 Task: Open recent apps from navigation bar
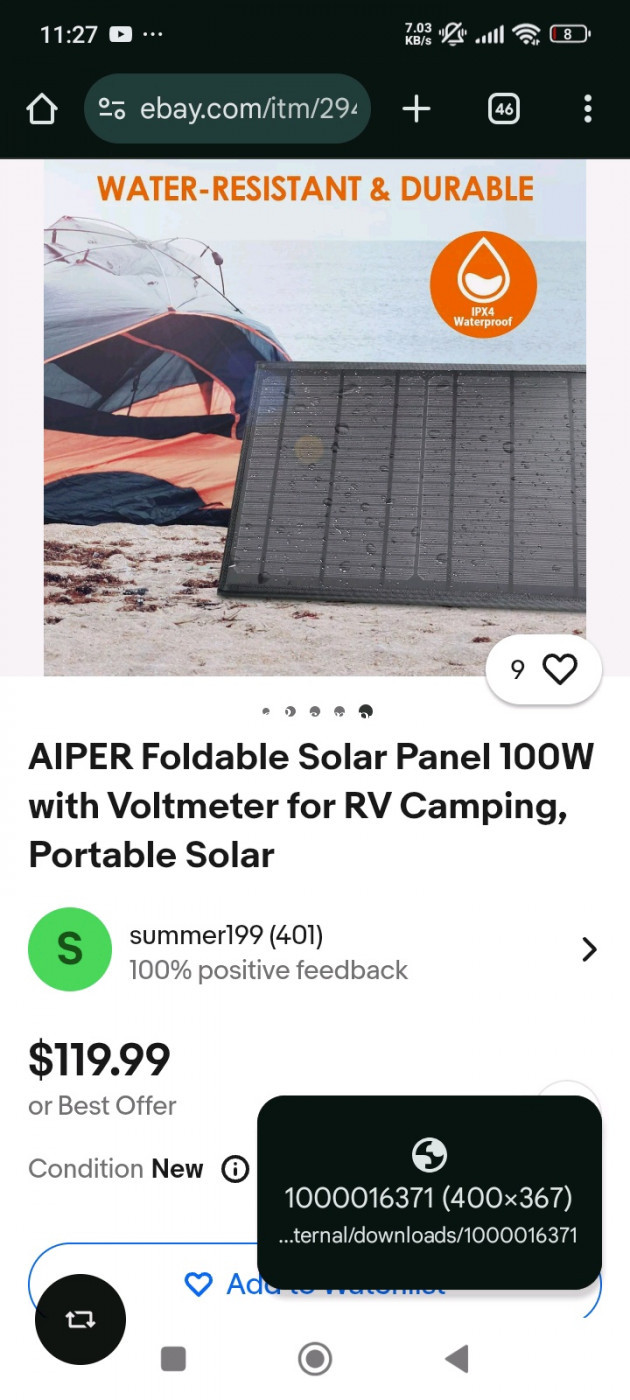coord(174,1358)
